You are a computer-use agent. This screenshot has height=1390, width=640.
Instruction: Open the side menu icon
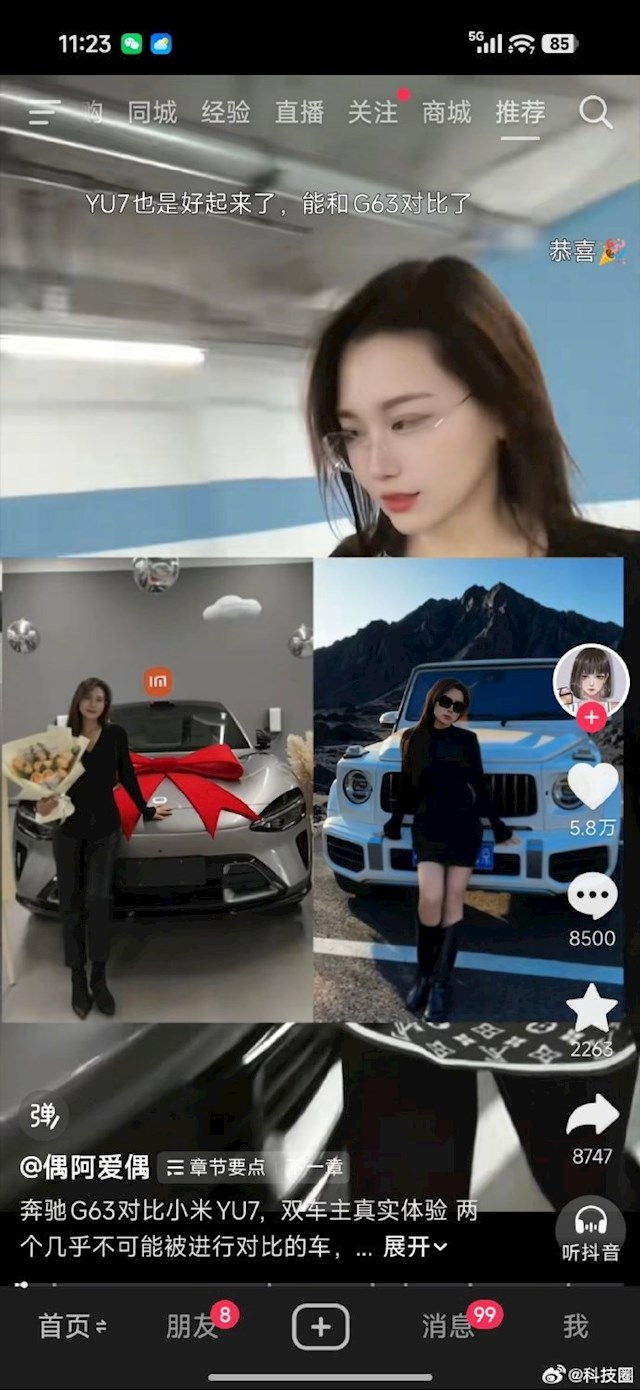pyautogui.click(x=43, y=113)
